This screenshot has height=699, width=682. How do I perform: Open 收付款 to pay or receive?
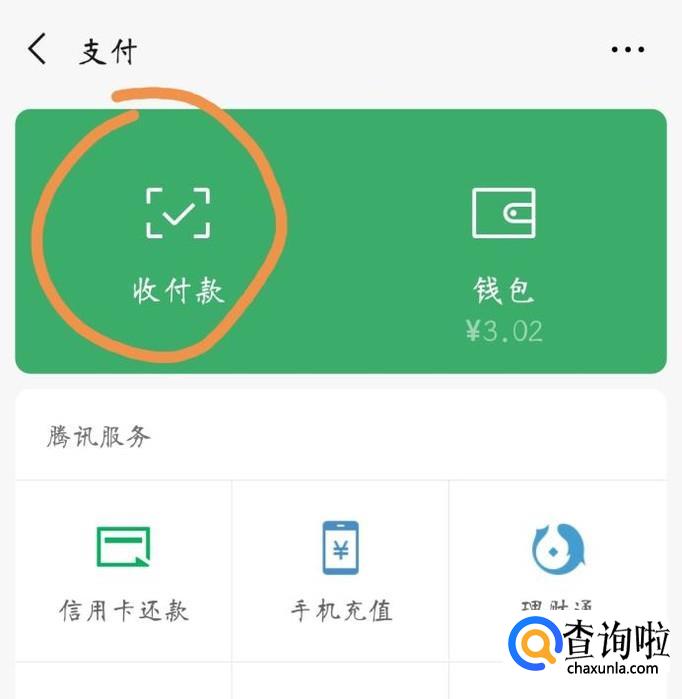pos(178,240)
